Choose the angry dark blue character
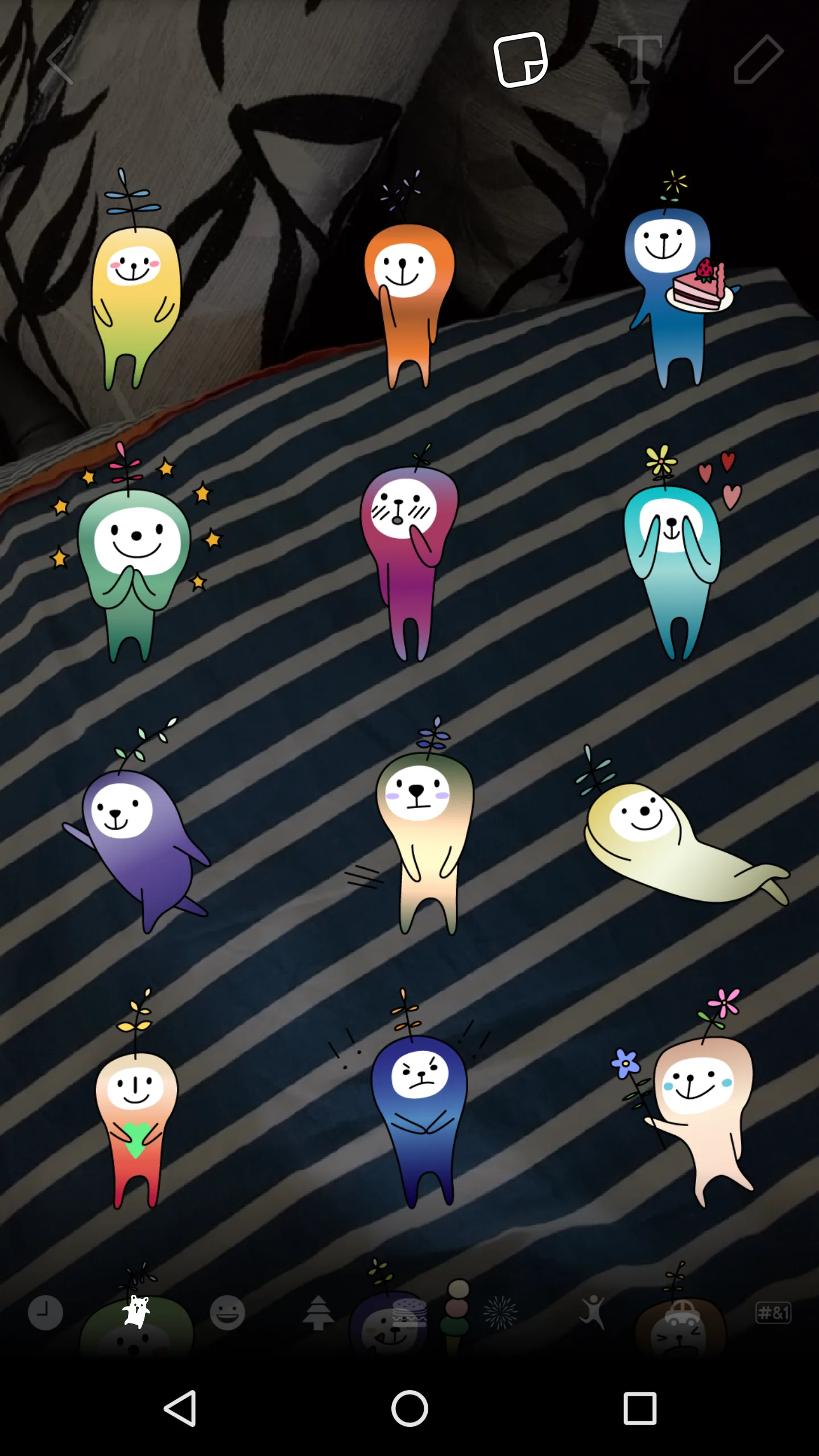The image size is (819, 1456). [x=419, y=1103]
